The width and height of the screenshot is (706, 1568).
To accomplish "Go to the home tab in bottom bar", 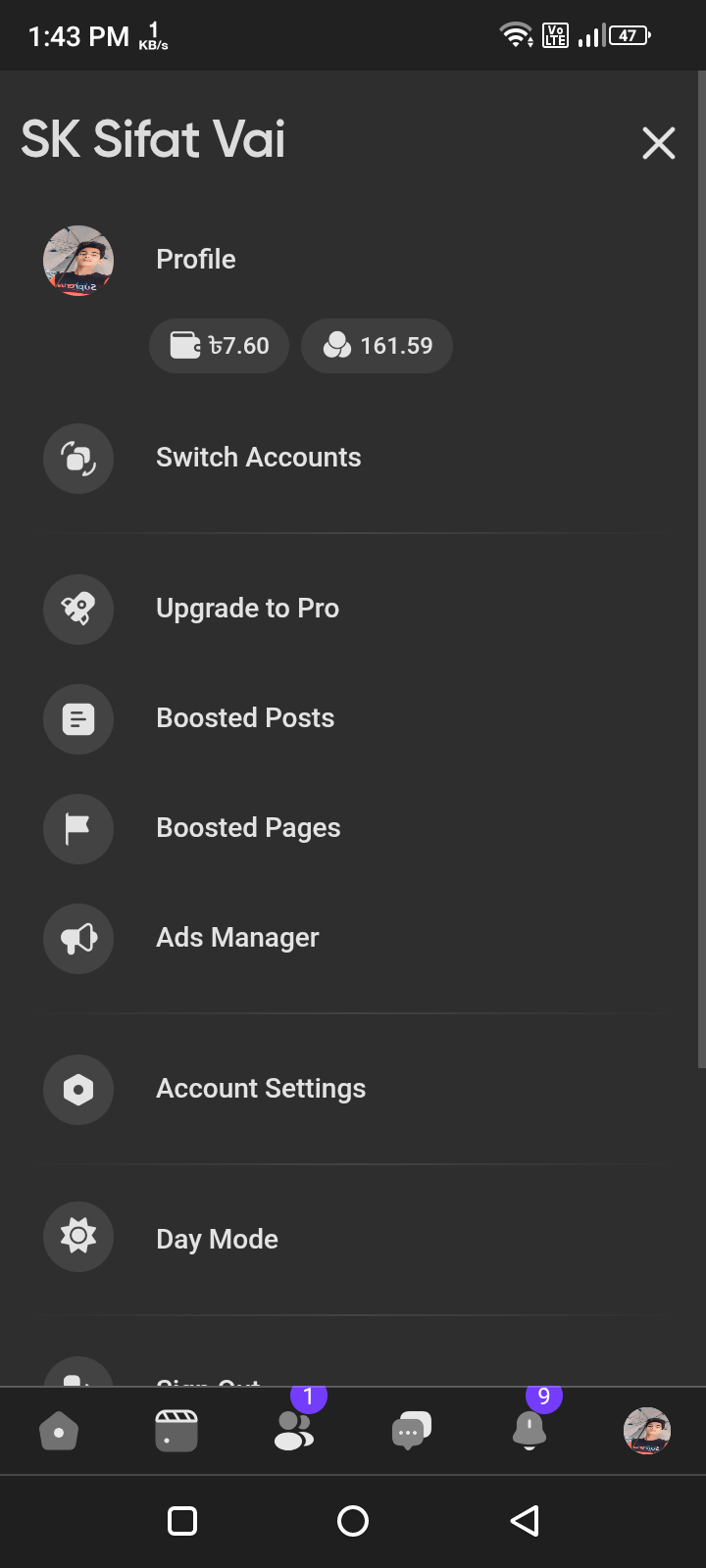I will (x=59, y=1432).
